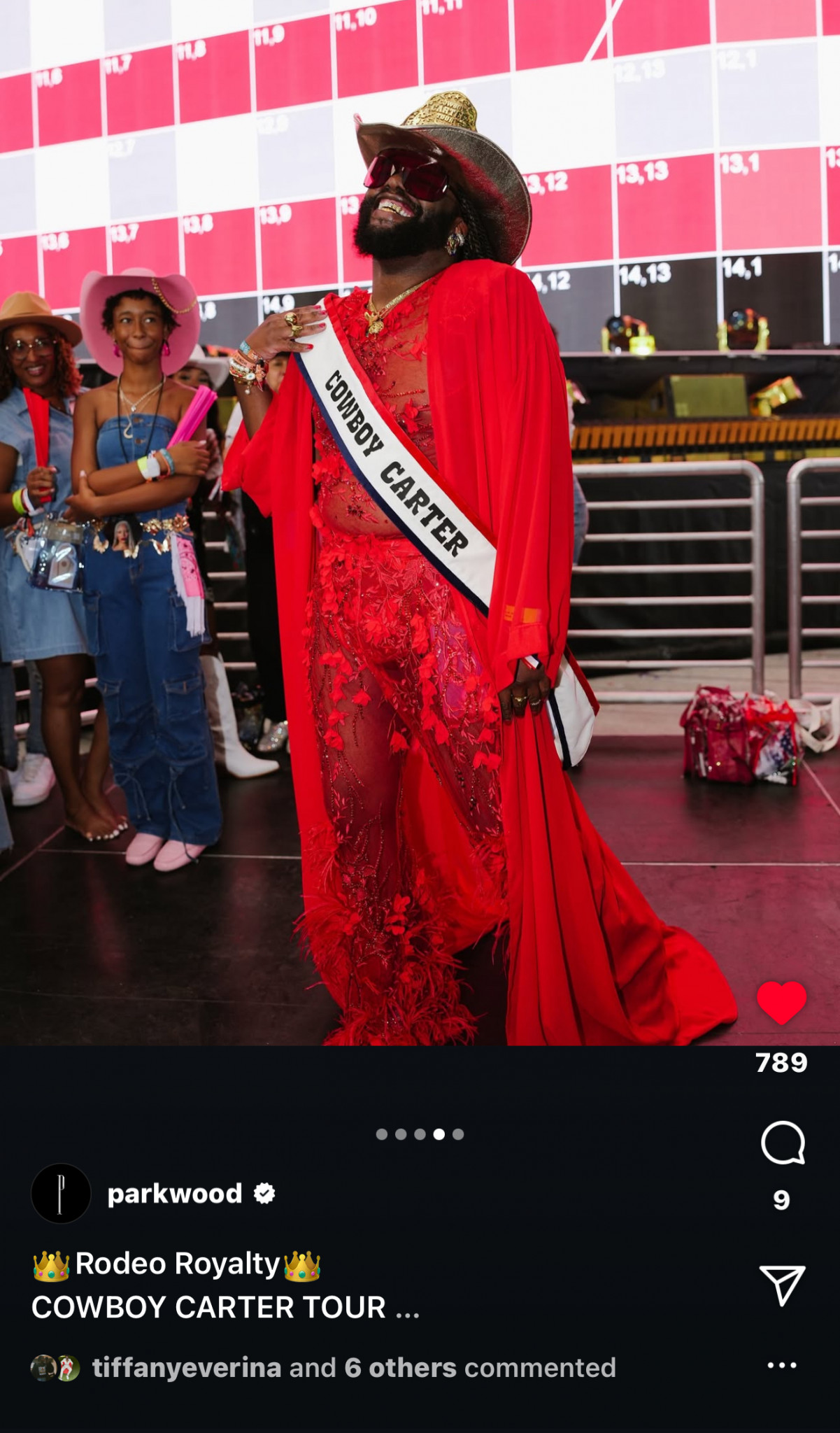Image resolution: width=840 pixels, height=1433 pixels.
Task: Unlike the post via the red heart
Action: [781, 1002]
